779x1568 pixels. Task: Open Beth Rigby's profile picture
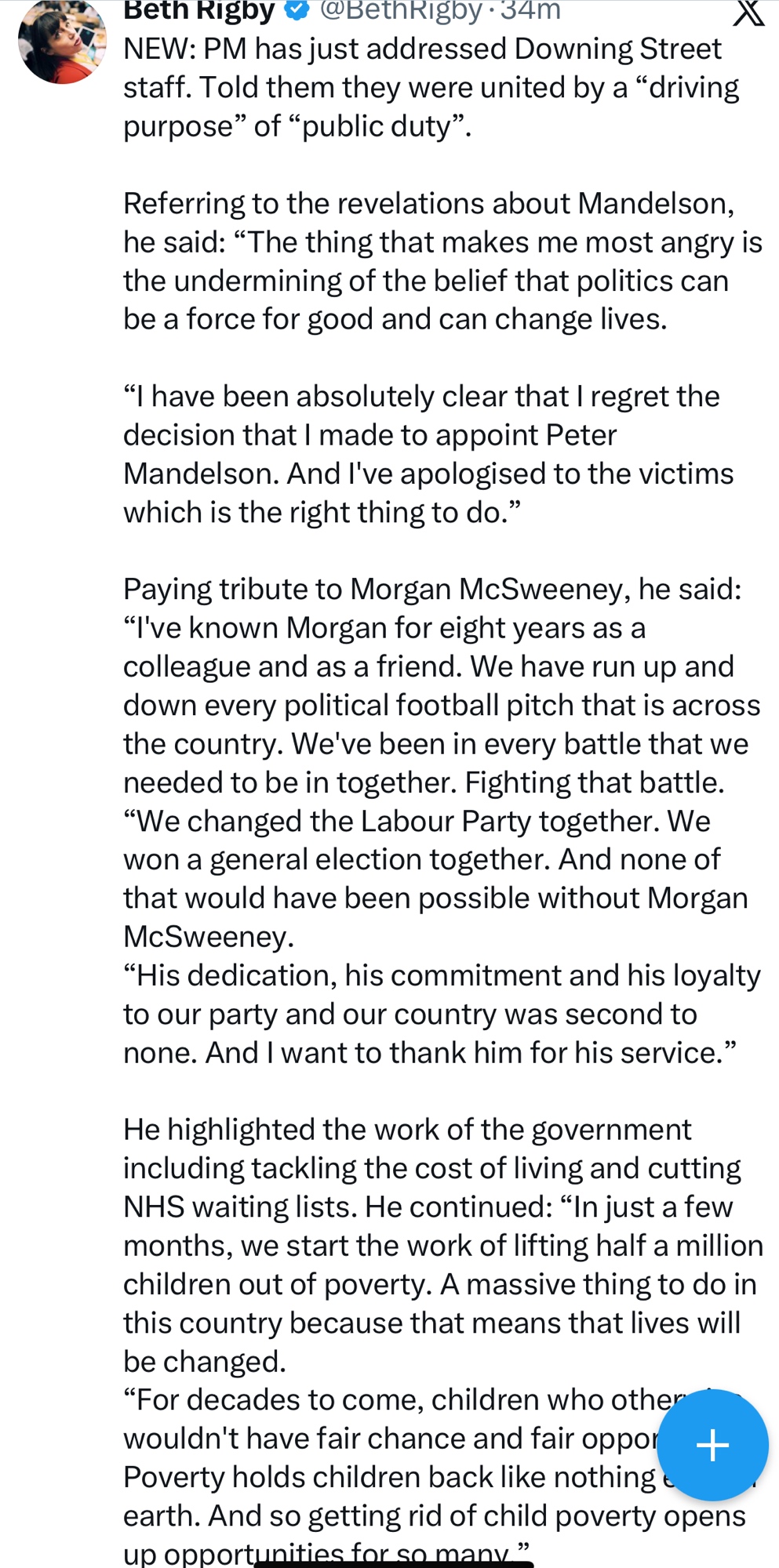click(x=61, y=41)
